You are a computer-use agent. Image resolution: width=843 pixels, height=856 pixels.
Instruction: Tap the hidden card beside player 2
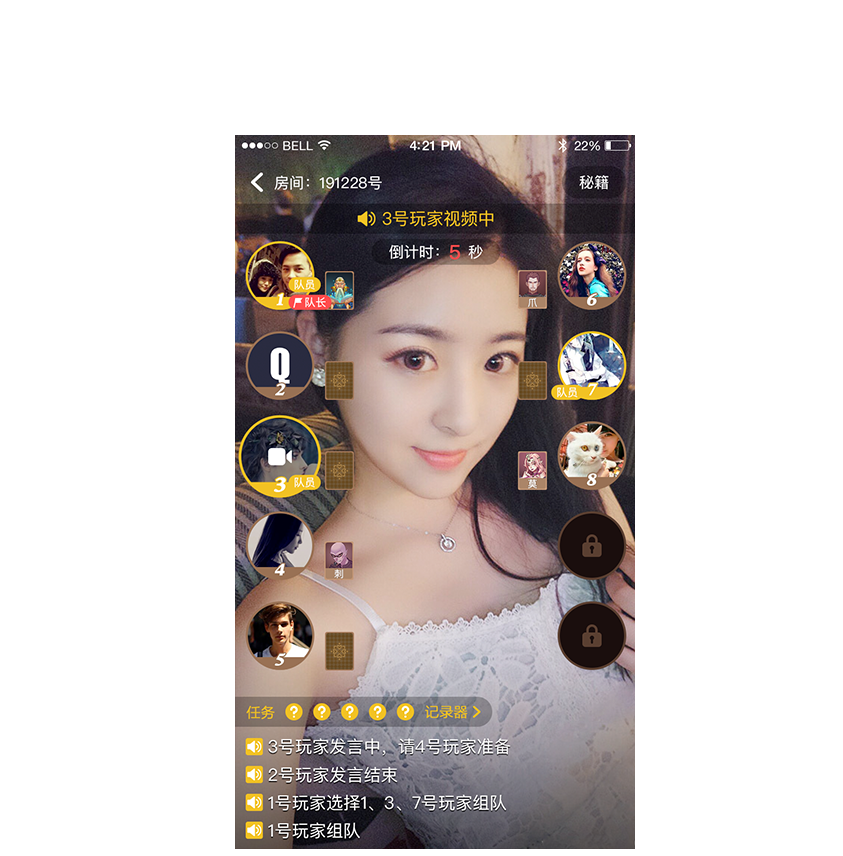click(x=339, y=380)
